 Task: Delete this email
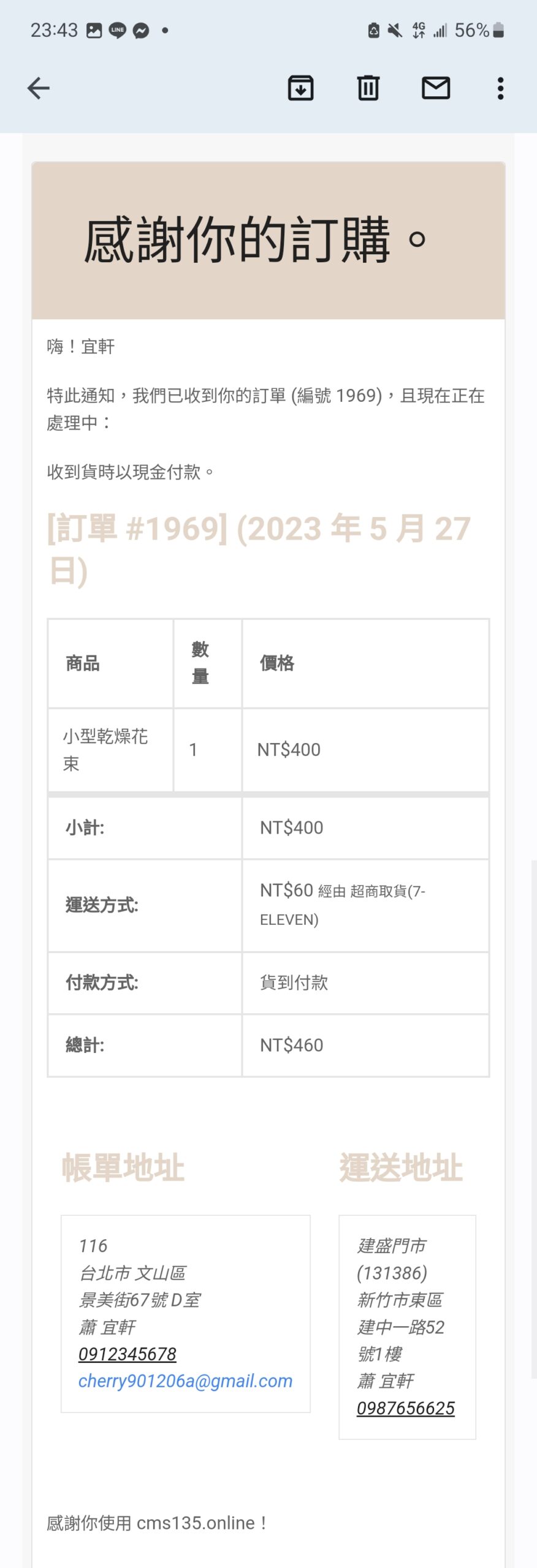click(368, 88)
